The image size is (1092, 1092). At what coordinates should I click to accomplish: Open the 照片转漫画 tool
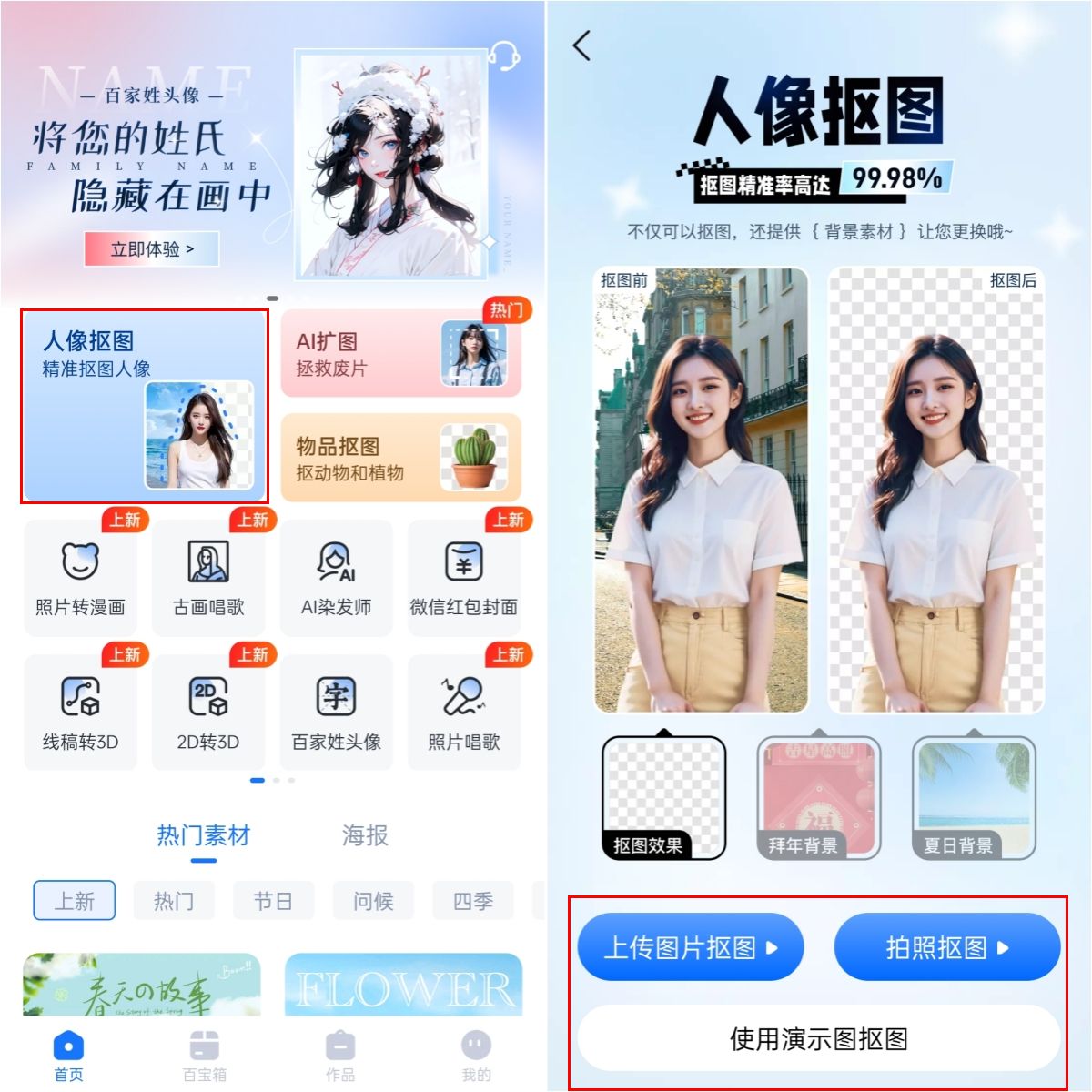80,578
